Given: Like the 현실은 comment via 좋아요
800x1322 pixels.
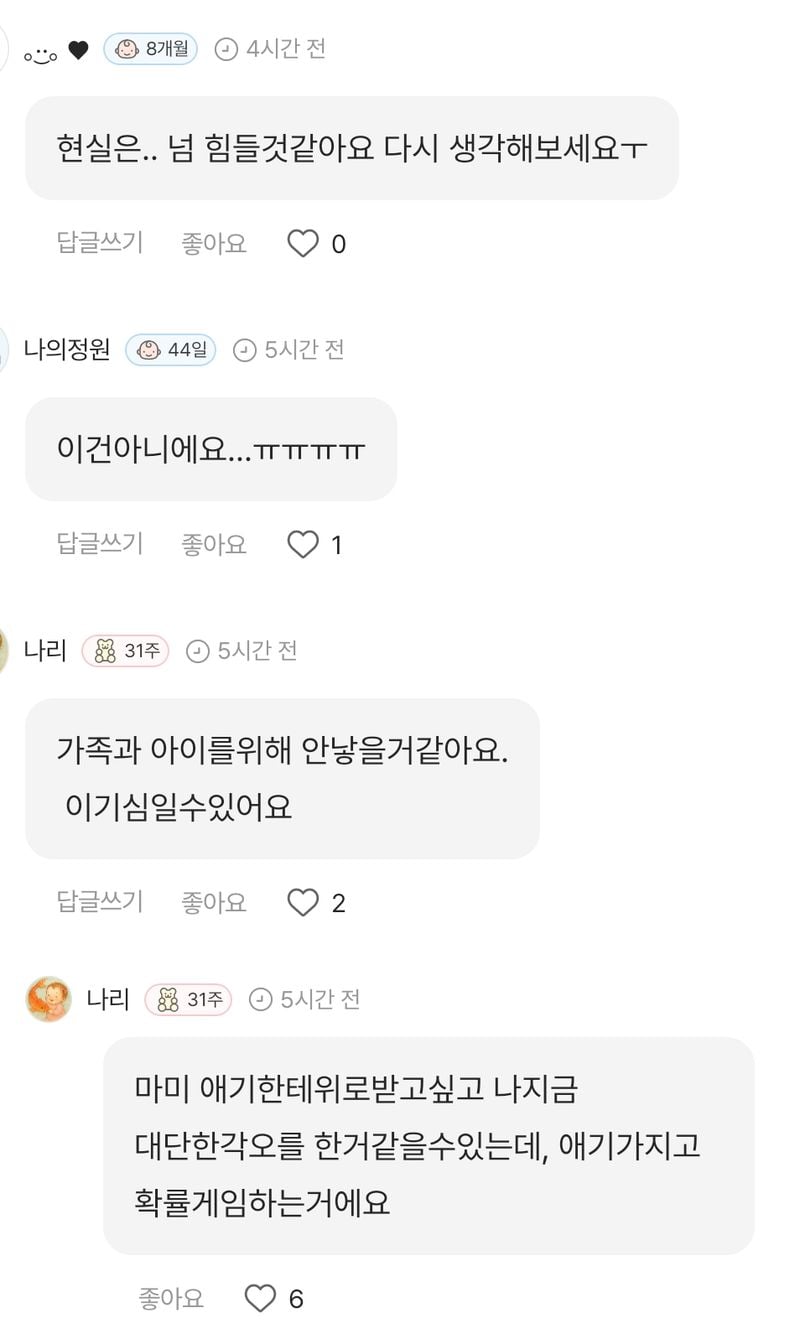Looking at the screenshot, I should pos(214,243).
